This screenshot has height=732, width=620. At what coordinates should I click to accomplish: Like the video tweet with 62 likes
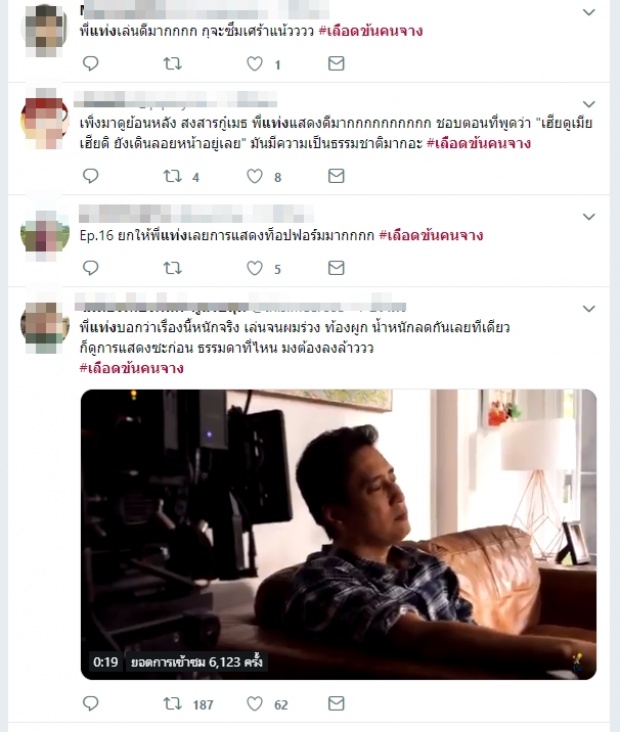coord(255,704)
